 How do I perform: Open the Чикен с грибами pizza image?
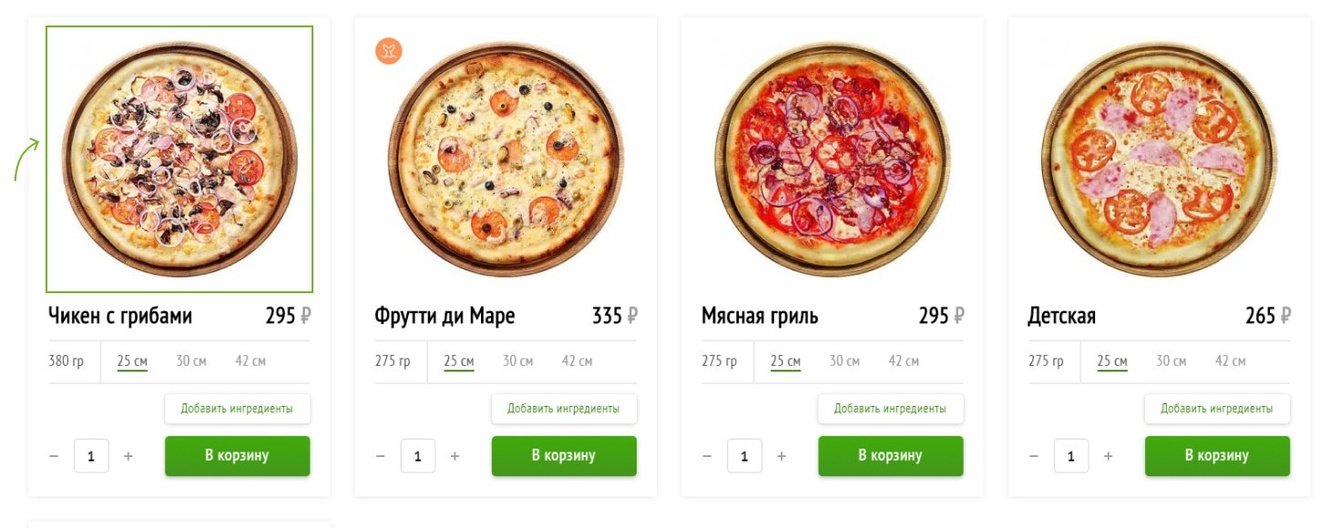click(x=179, y=158)
